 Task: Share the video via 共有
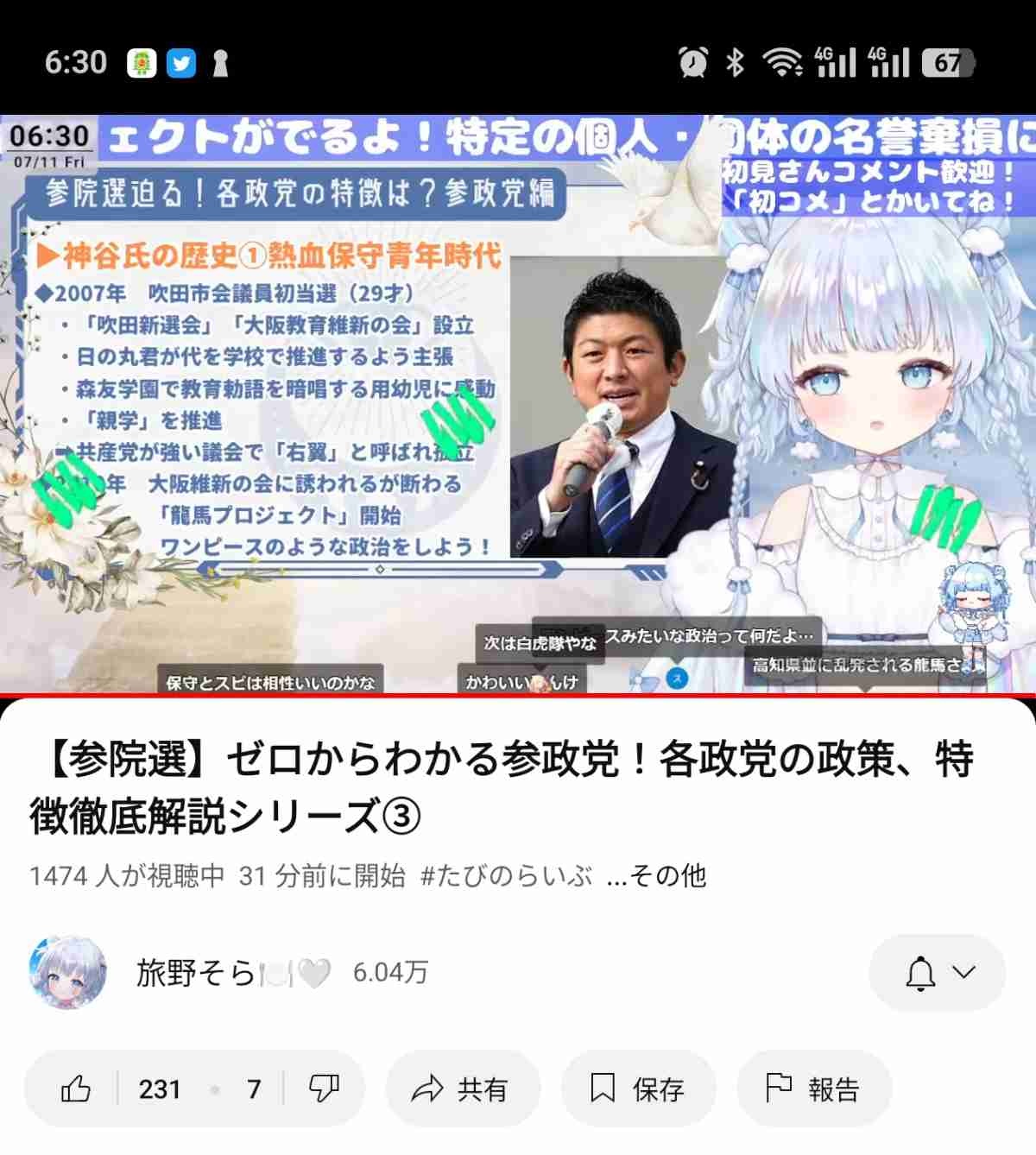click(461, 1089)
